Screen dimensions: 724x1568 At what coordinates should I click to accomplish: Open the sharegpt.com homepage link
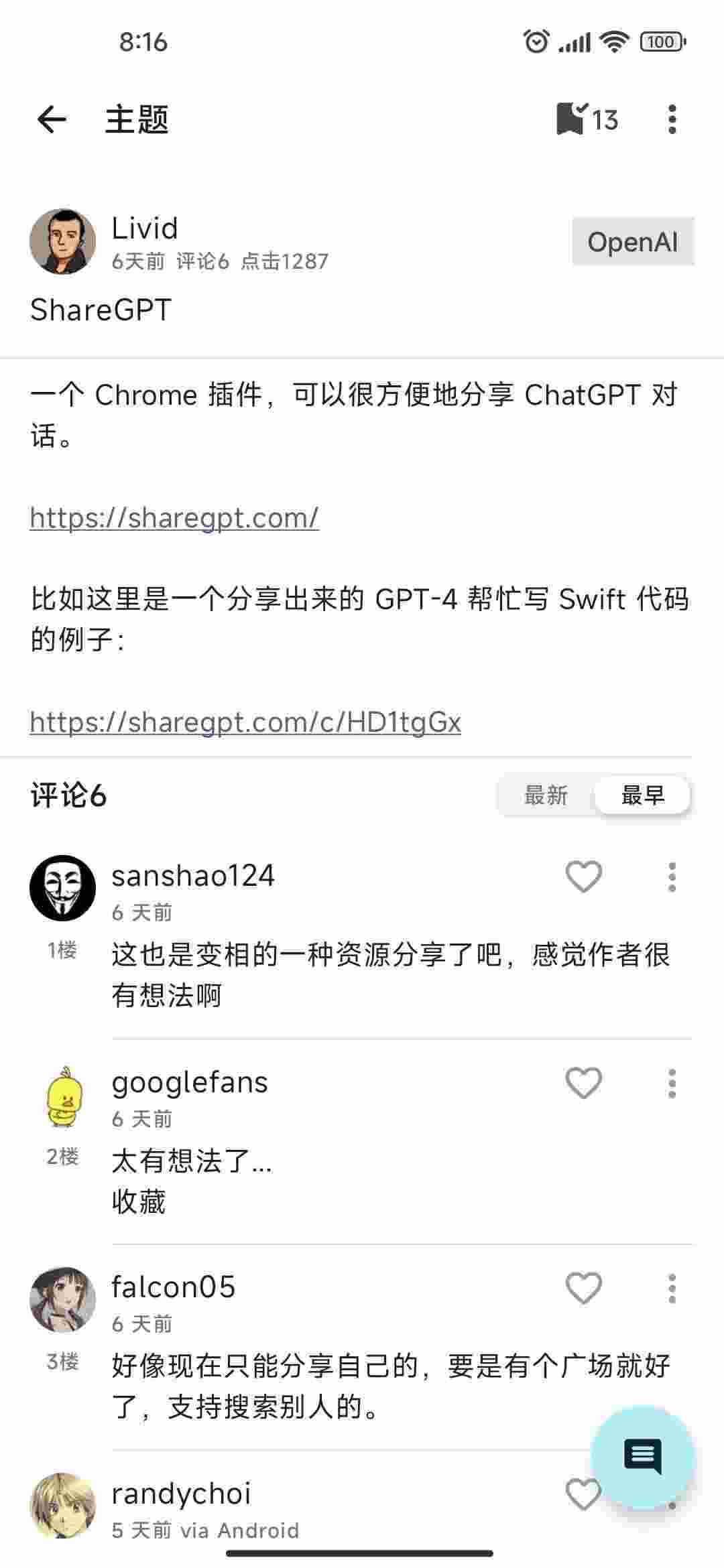[174, 518]
